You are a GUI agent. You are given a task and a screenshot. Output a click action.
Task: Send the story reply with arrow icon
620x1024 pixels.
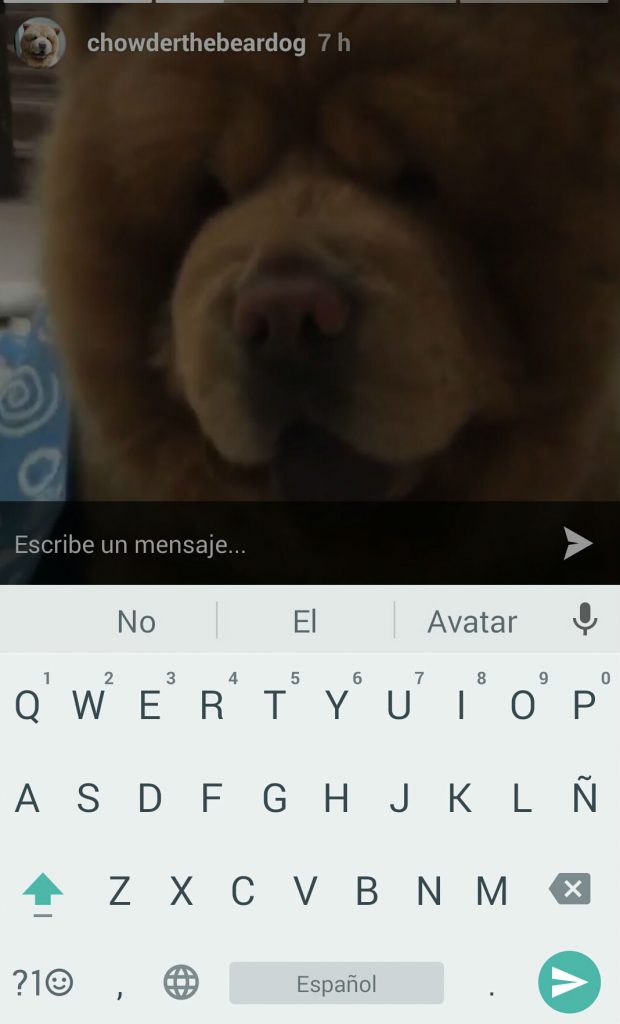tap(578, 544)
